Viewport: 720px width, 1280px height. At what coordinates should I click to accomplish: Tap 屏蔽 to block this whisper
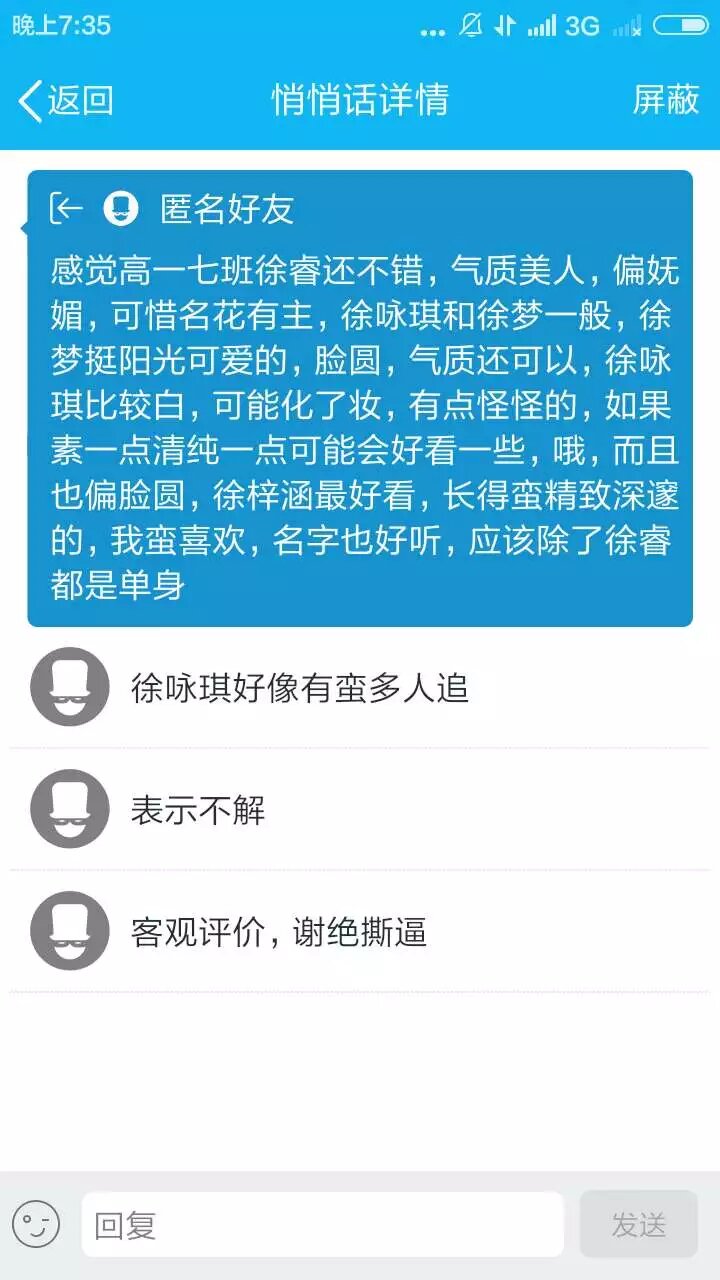(x=665, y=100)
